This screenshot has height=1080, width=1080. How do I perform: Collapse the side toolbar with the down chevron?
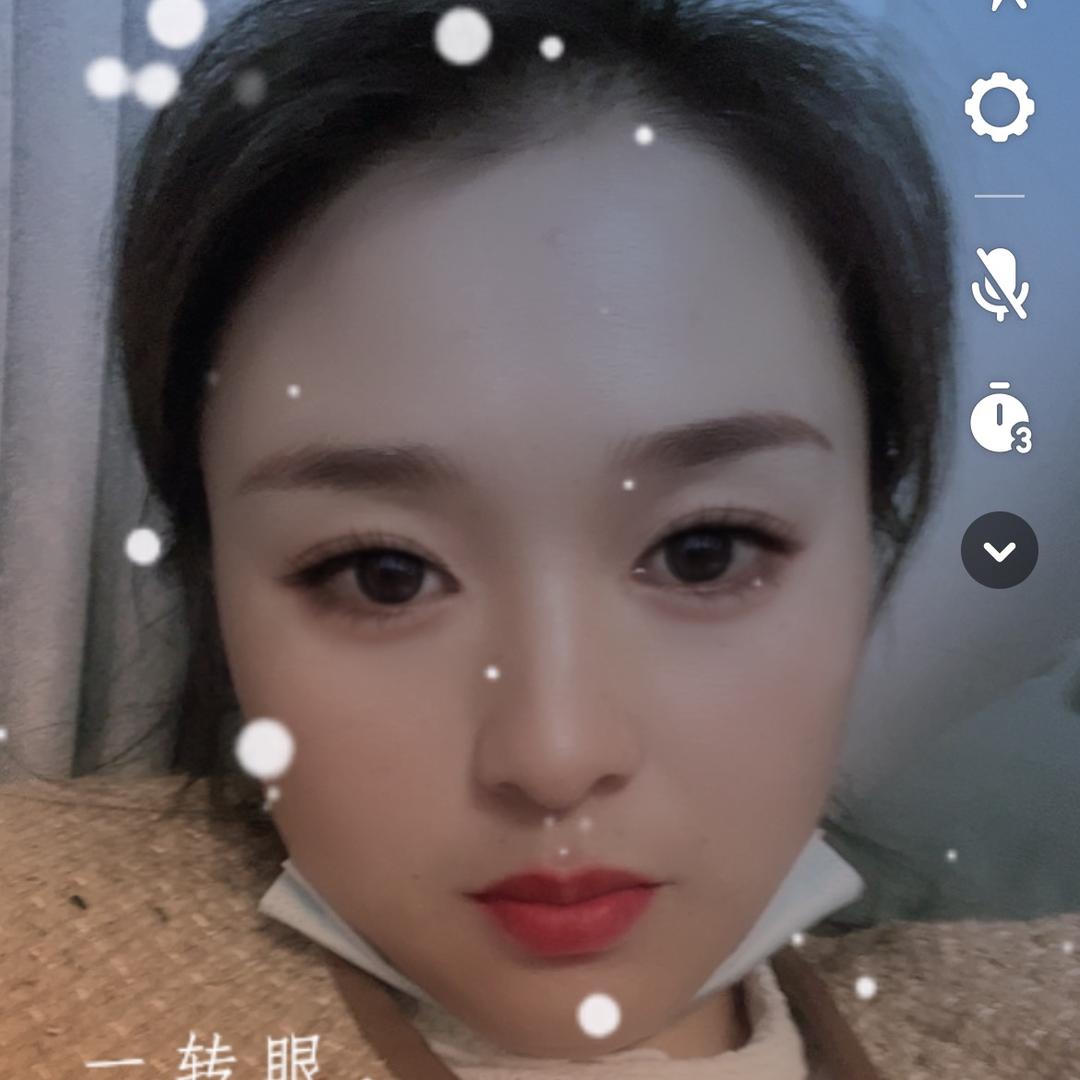pos(999,550)
